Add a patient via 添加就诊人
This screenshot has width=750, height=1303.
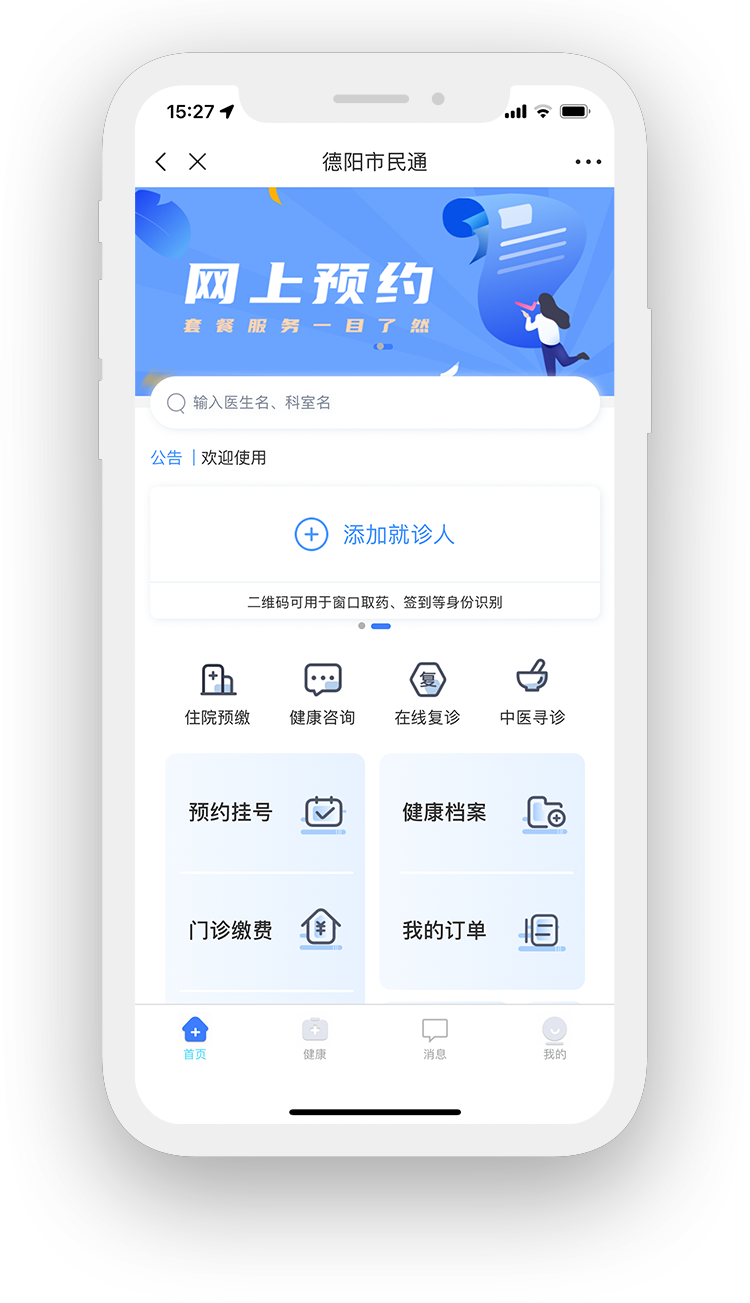[374, 534]
